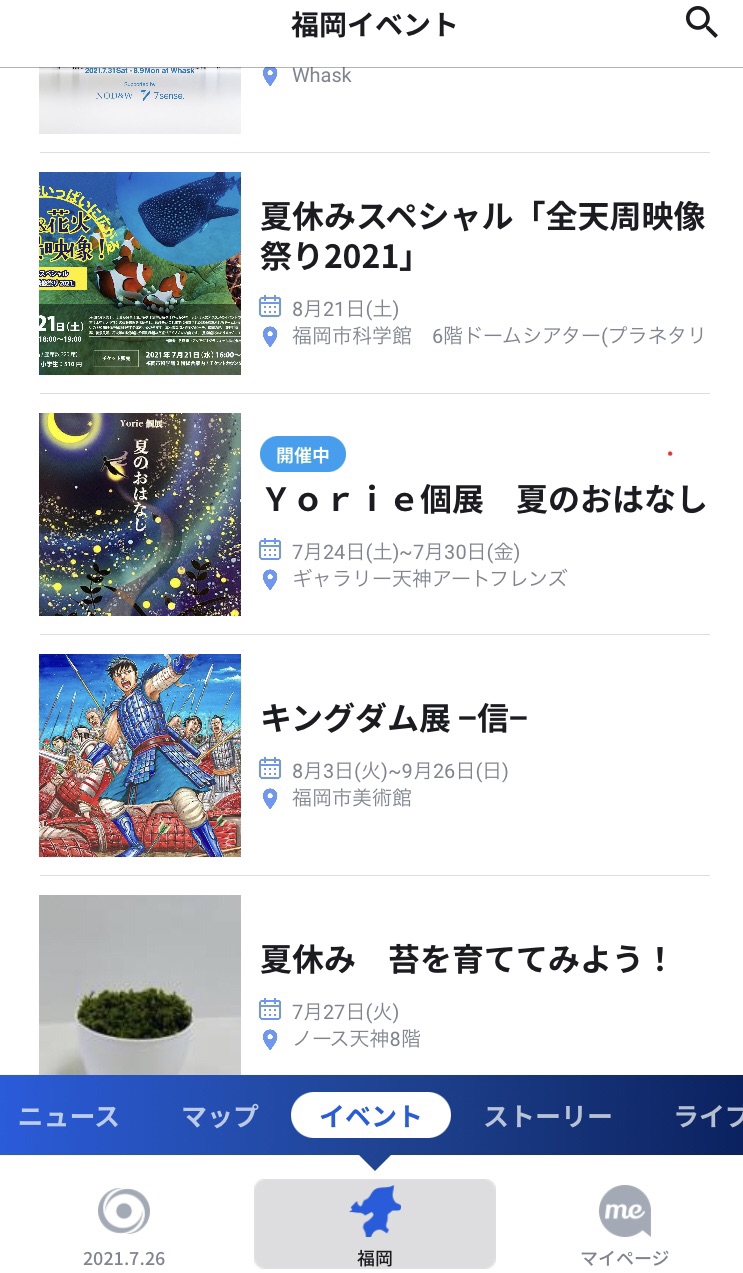Open the イベント tab
The image size is (743, 1273).
click(371, 1115)
